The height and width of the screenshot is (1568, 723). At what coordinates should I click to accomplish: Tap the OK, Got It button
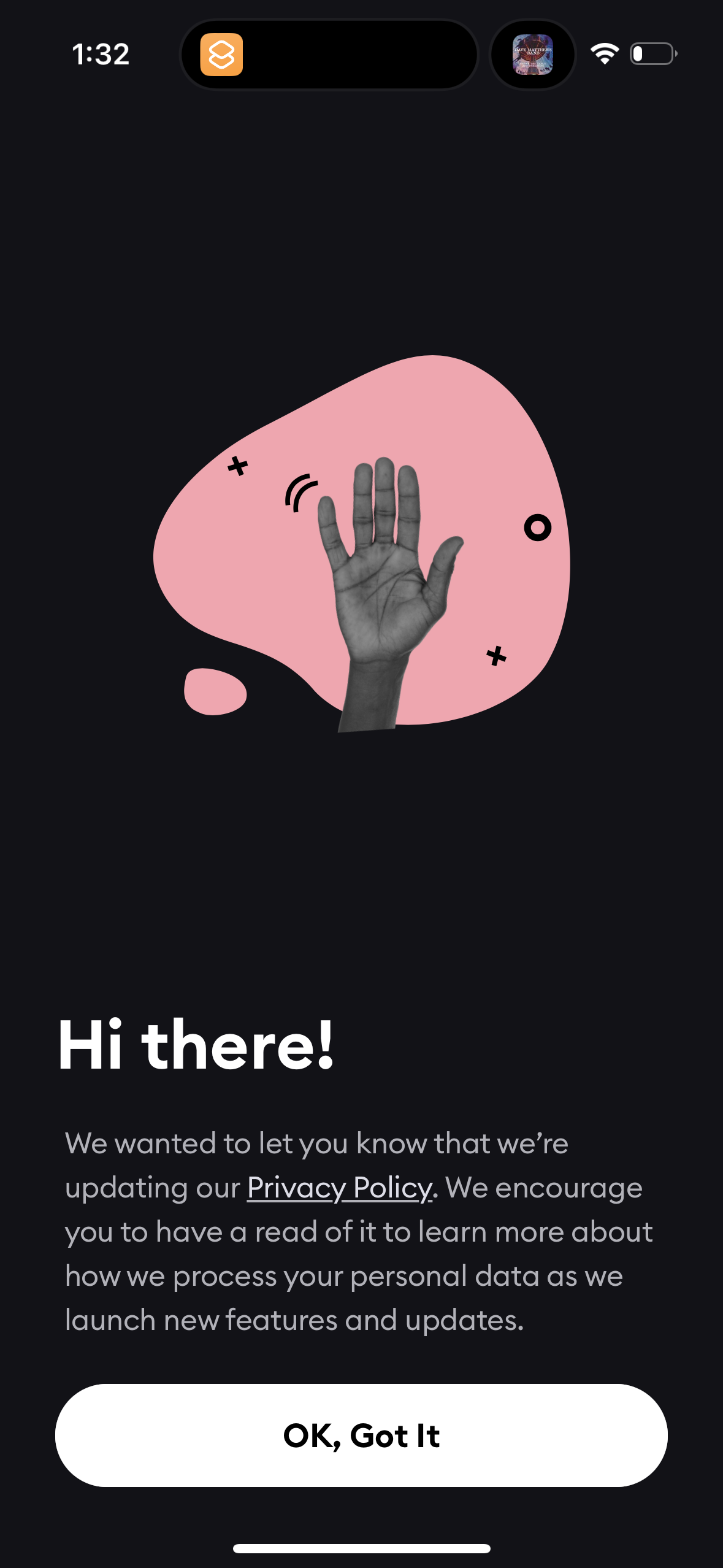pos(361,1435)
